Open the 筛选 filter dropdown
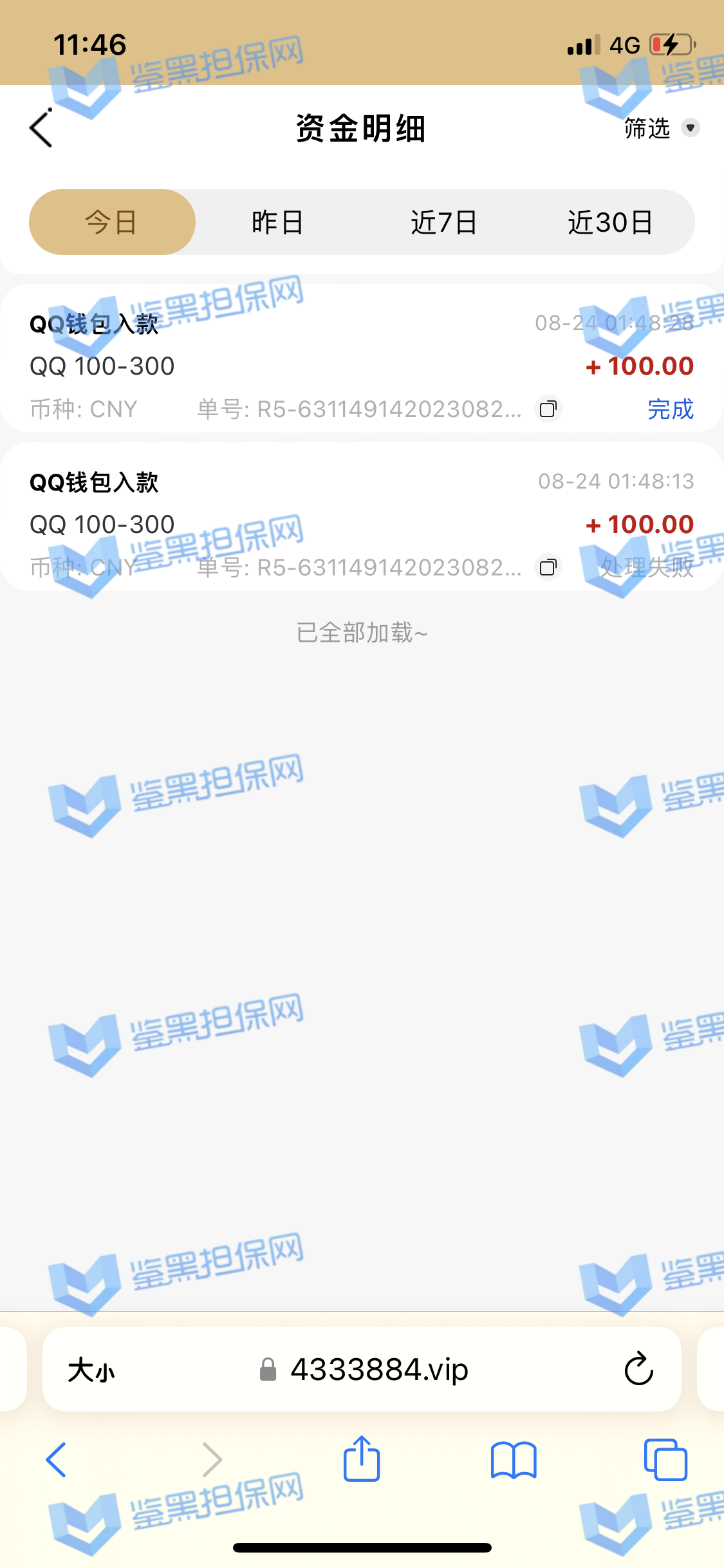Viewport: 724px width, 1568px height. (x=661, y=128)
